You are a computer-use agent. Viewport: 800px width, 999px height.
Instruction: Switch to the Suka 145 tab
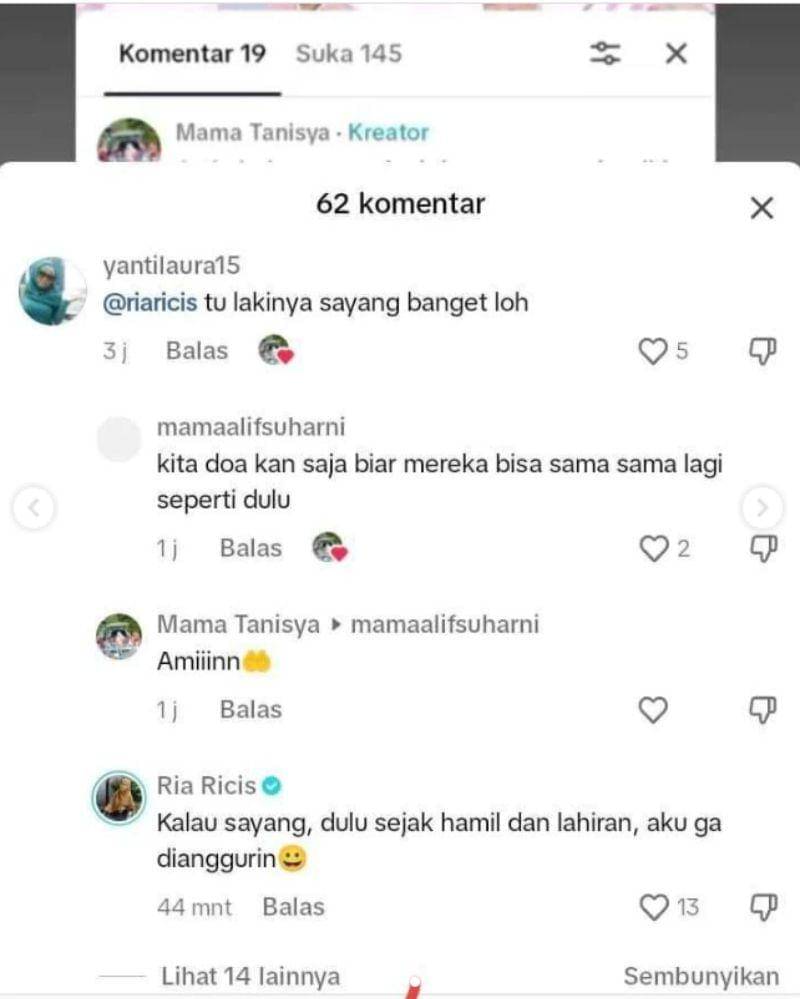[x=348, y=54]
